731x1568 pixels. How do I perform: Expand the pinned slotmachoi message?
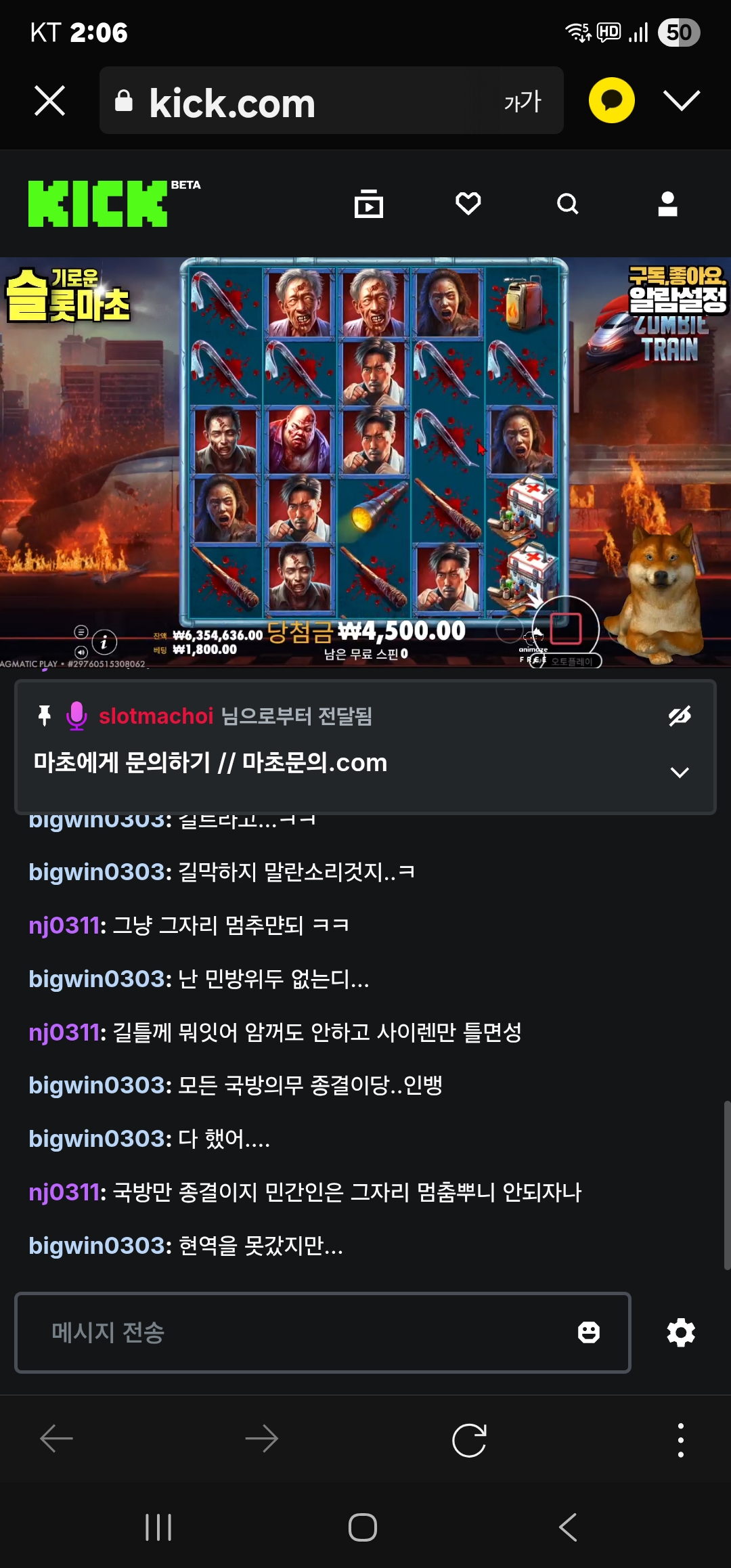point(680,772)
